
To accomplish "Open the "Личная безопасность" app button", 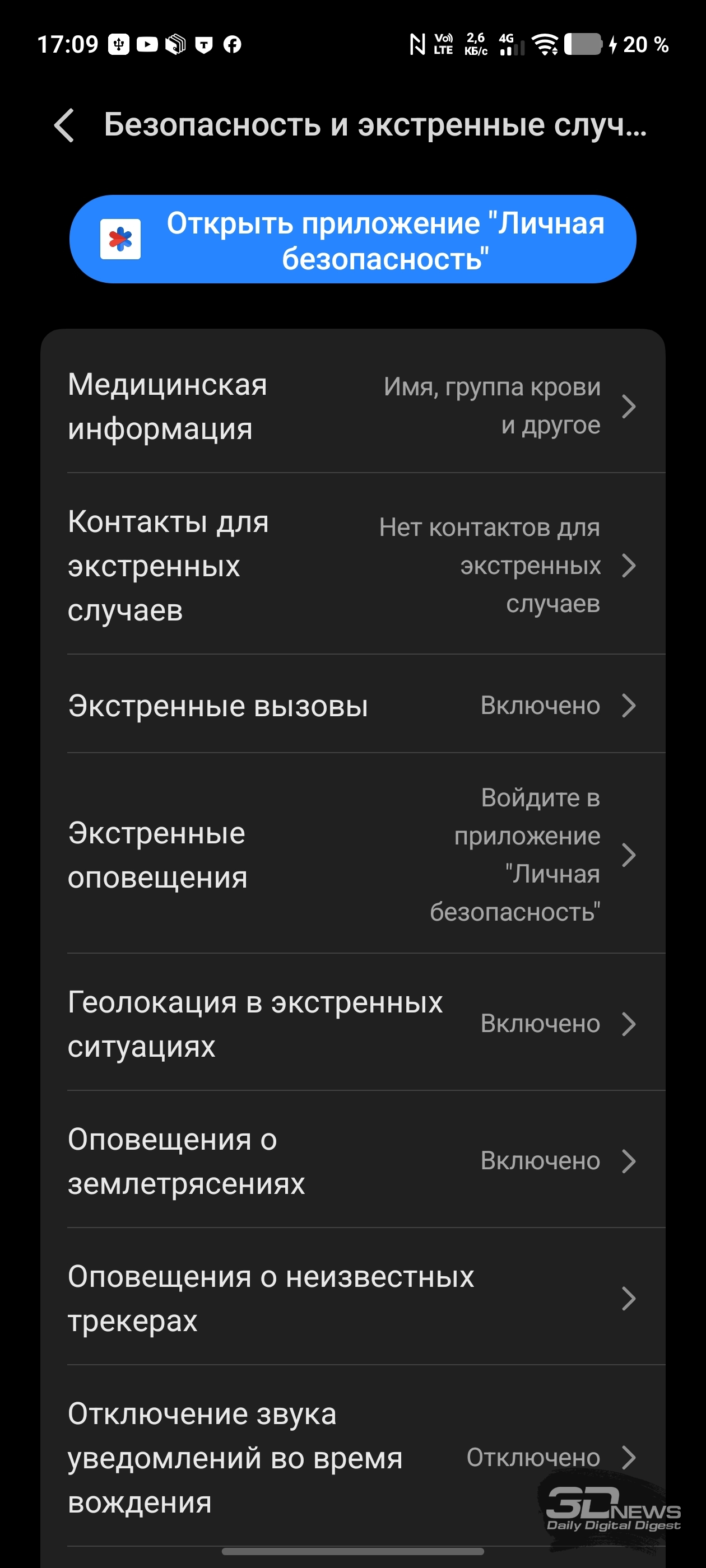I will [x=352, y=239].
